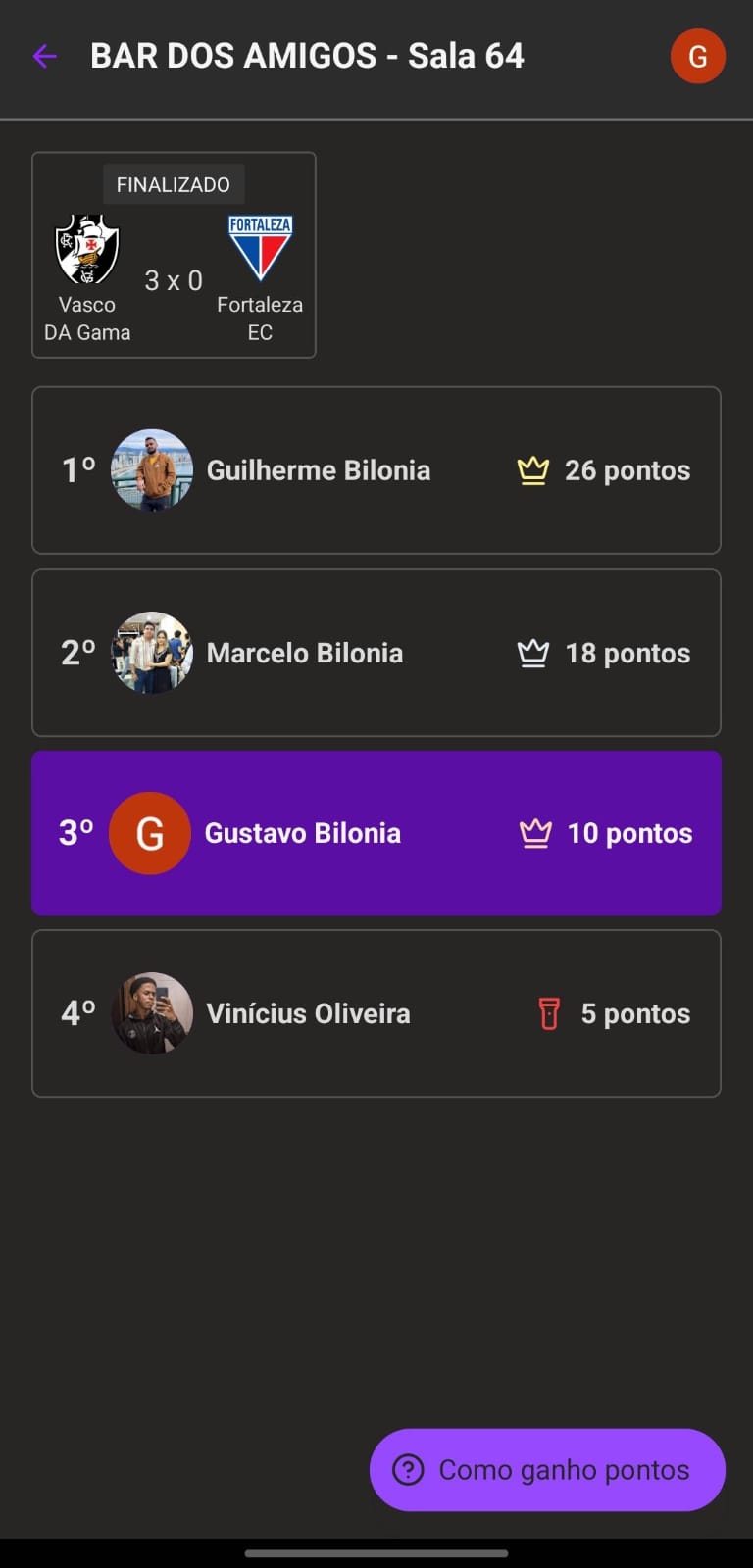Image resolution: width=753 pixels, height=1568 pixels.
Task: Tap Gustavo Bilonia's highlighted row
Action: [376, 833]
